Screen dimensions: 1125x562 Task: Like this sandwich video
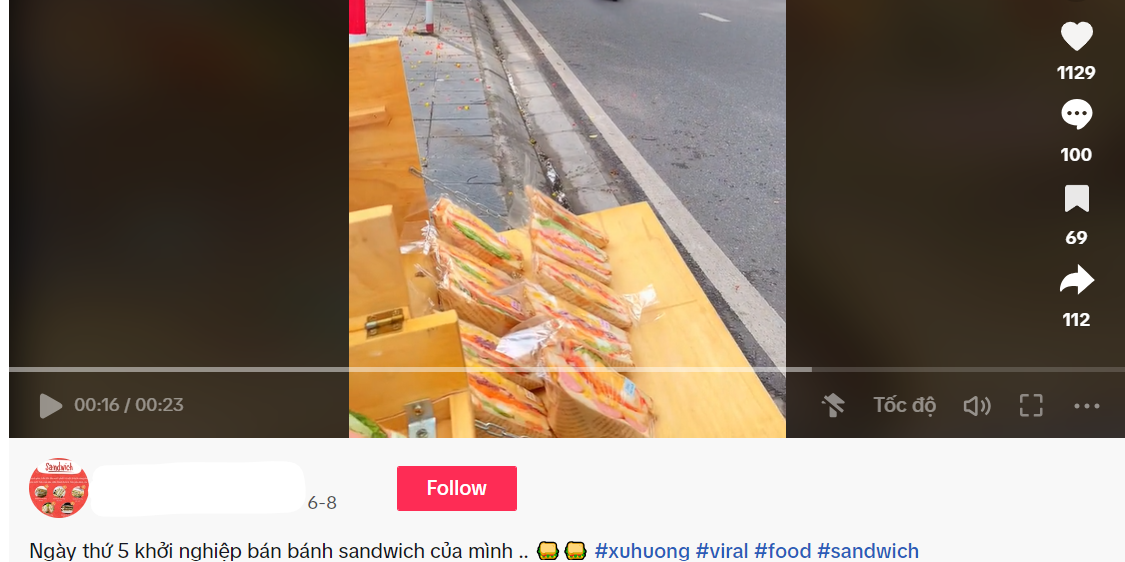tap(1076, 37)
